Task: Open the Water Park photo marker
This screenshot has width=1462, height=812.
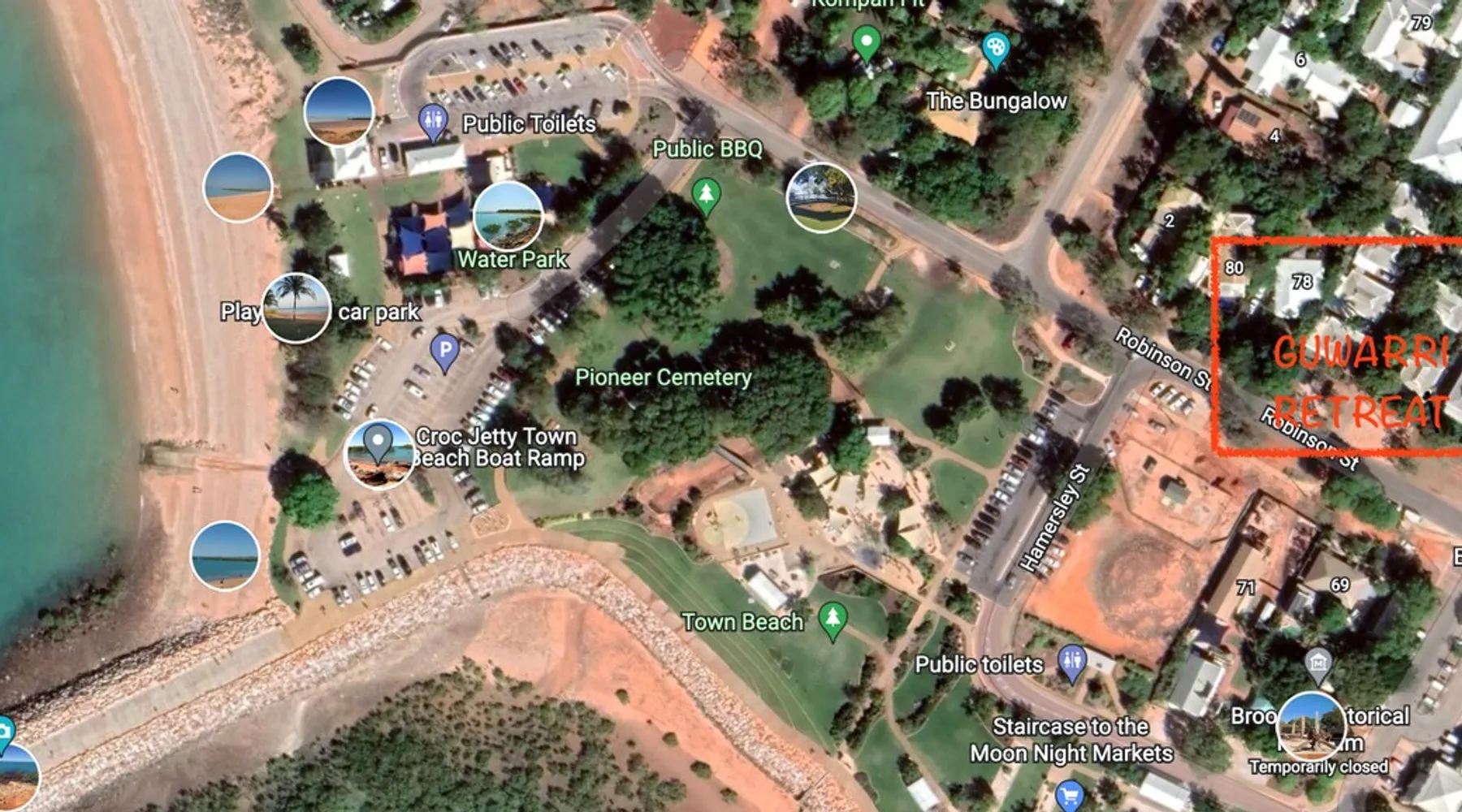Action: (508, 216)
